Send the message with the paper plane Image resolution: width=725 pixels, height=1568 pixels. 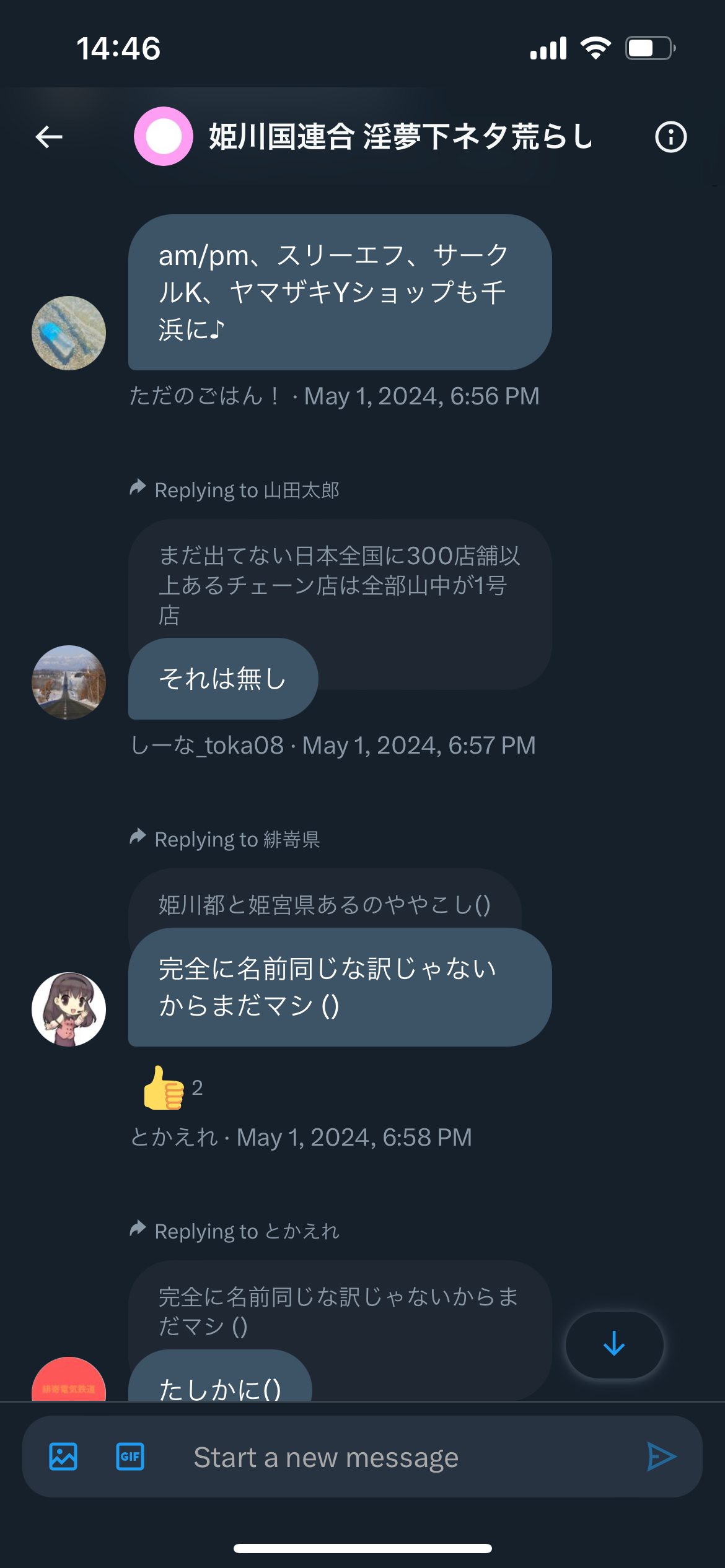point(661,1457)
